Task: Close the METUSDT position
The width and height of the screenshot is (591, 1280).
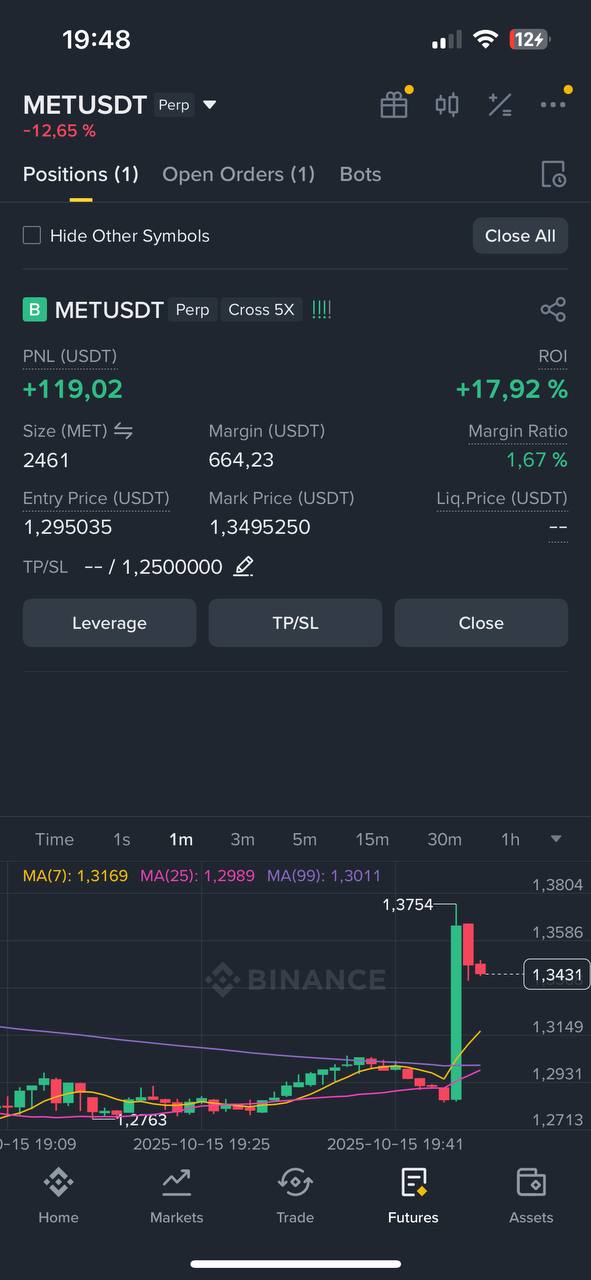Action: point(481,623)
